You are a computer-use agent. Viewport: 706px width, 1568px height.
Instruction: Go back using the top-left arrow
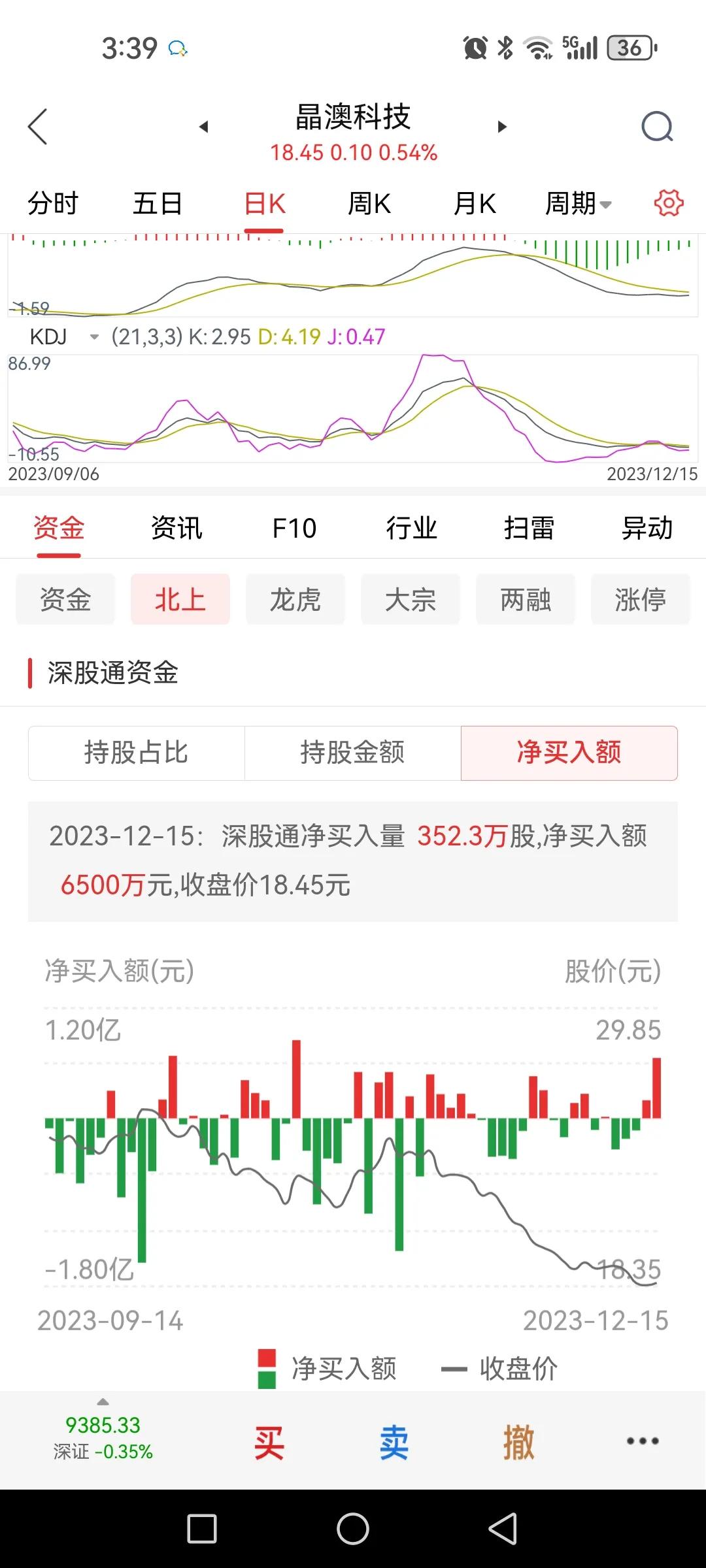38,126
